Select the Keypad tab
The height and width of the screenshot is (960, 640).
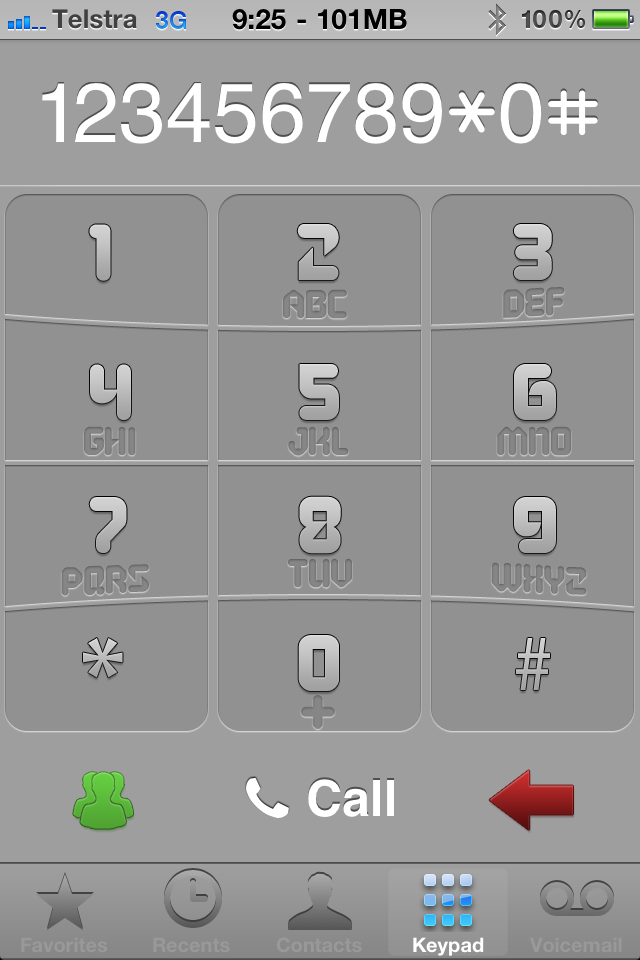click(x=447, y=912)
